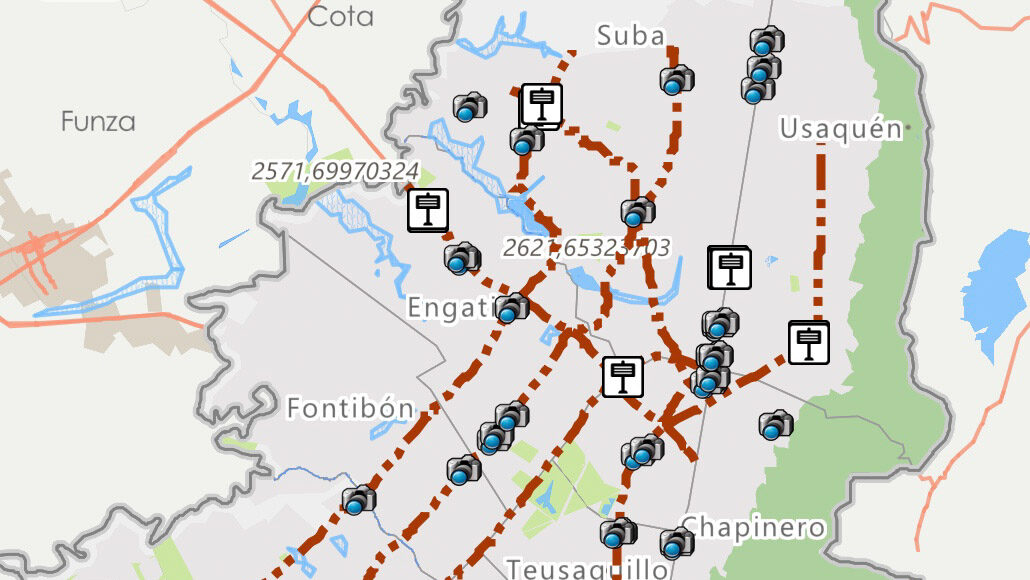Tap the camera marker left of Chapinero label
The image size is (1030, 580).
(677, 543)
